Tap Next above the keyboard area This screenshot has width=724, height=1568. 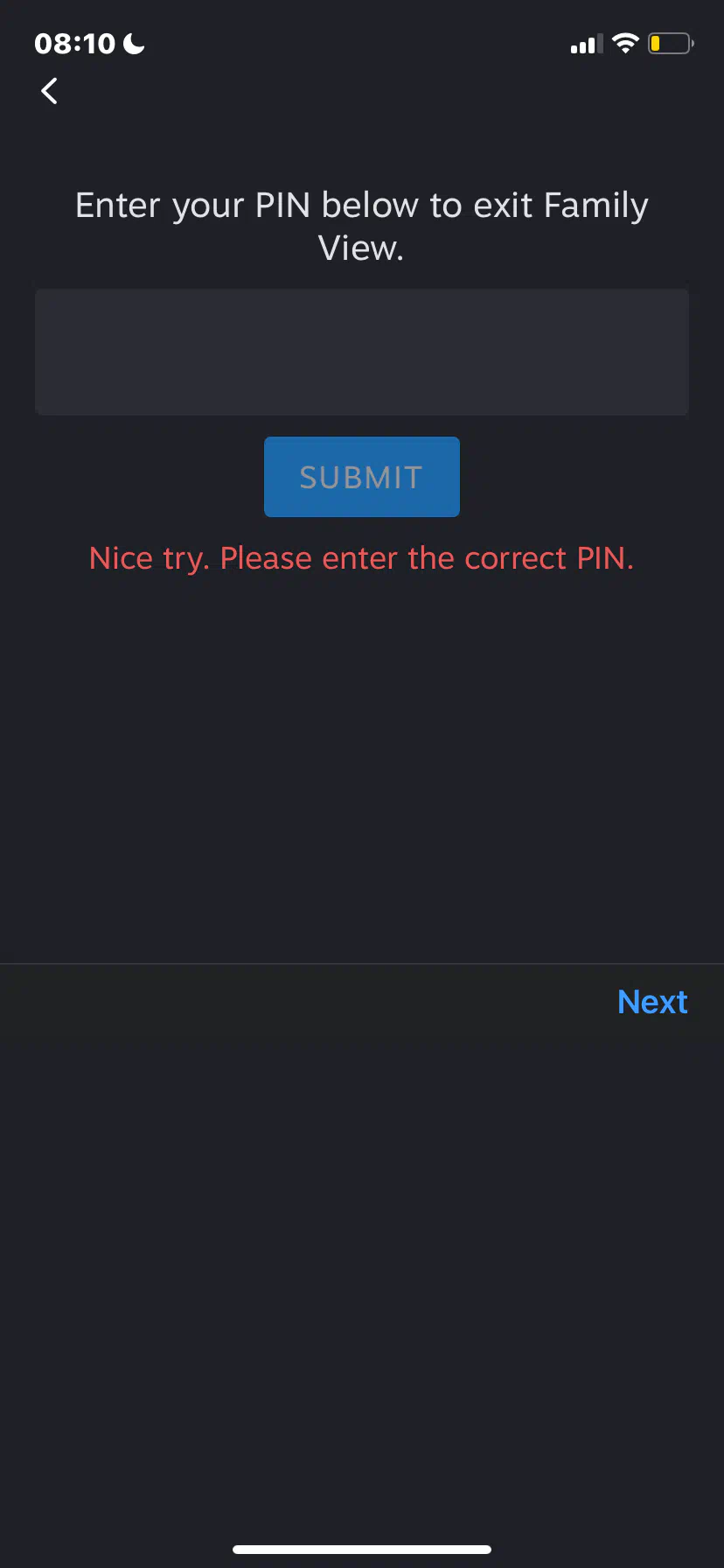tap(652, 1002)
